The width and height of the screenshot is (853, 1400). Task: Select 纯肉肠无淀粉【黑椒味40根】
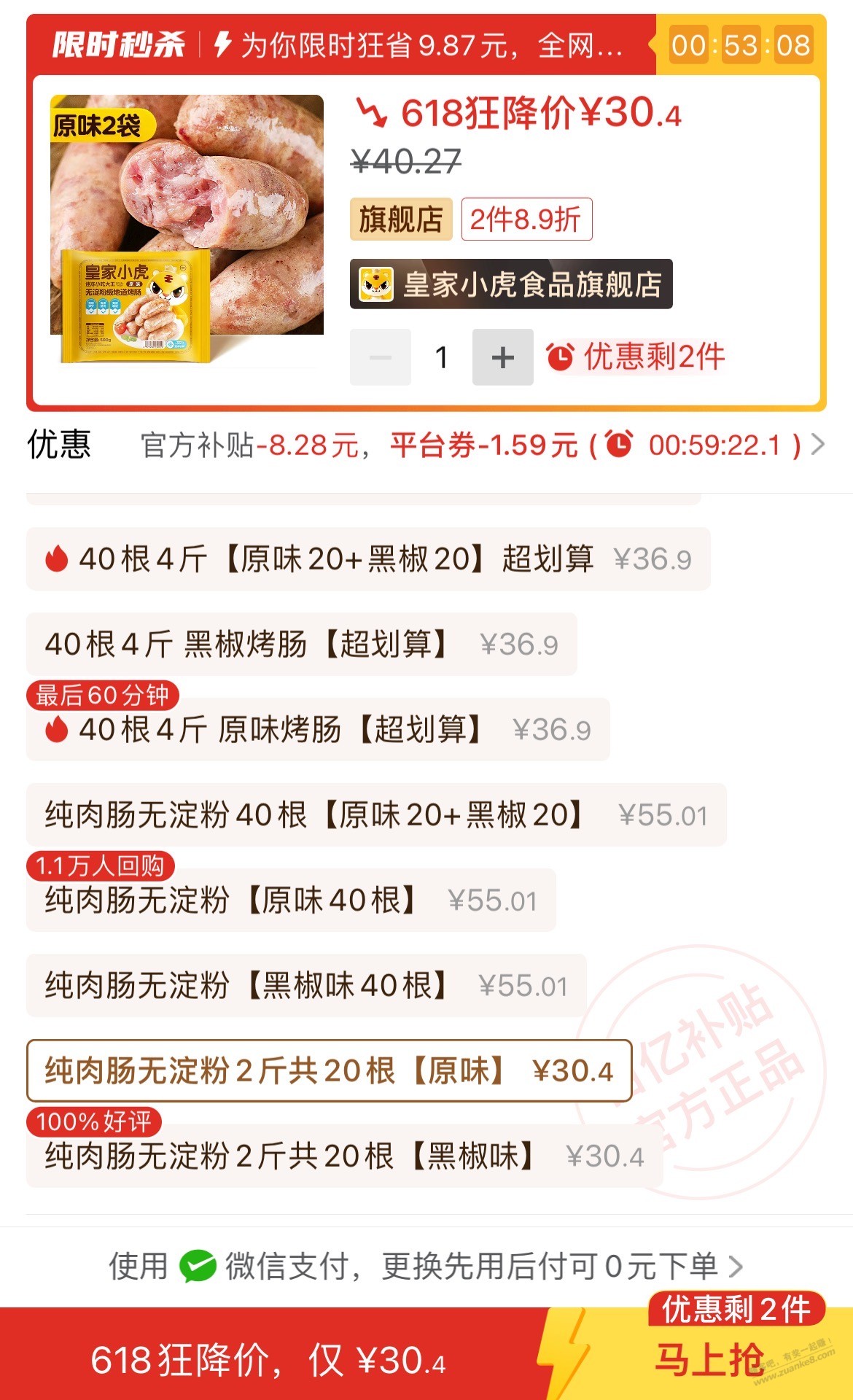(306, 986)
